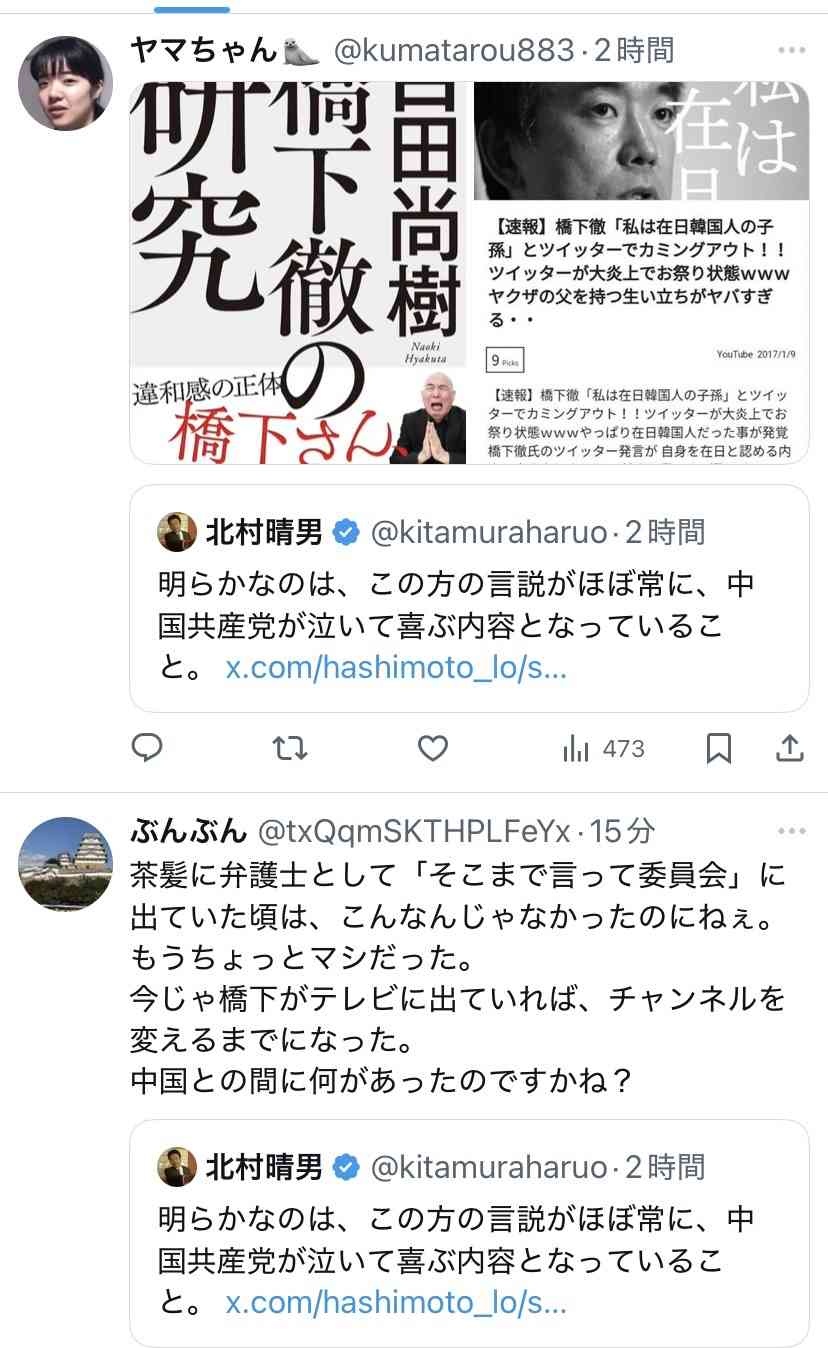Like ヤマちゃん's post
This screenshot has height=1348, width=828.
point(432,748)
